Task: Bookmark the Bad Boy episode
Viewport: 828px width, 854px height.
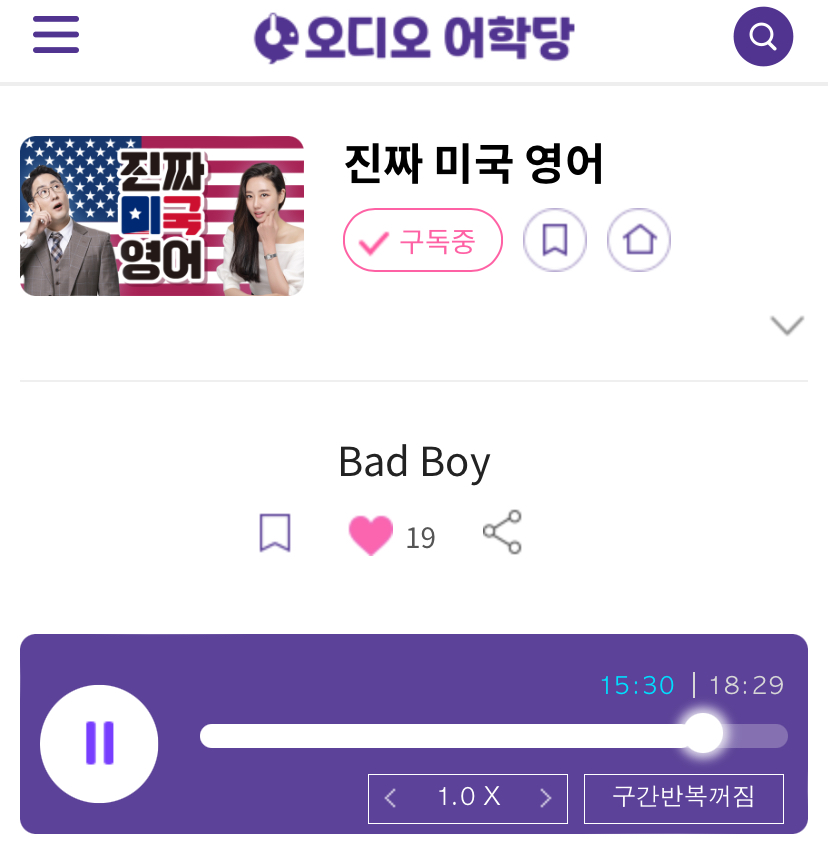Action: coord(276,531)
